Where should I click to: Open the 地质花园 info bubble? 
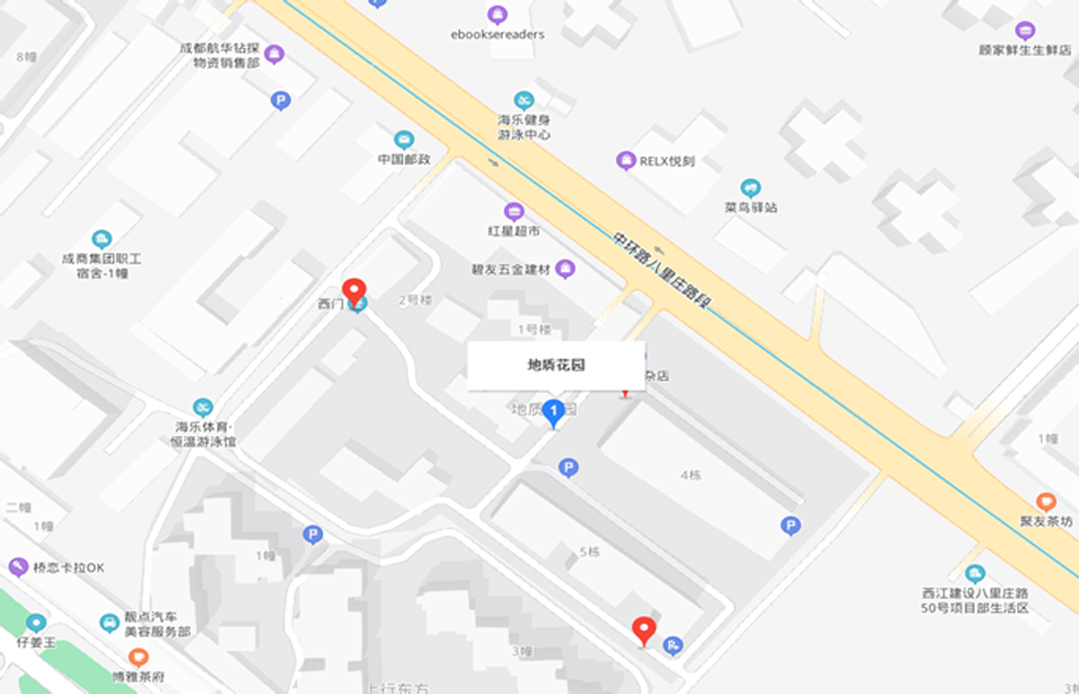555,365
